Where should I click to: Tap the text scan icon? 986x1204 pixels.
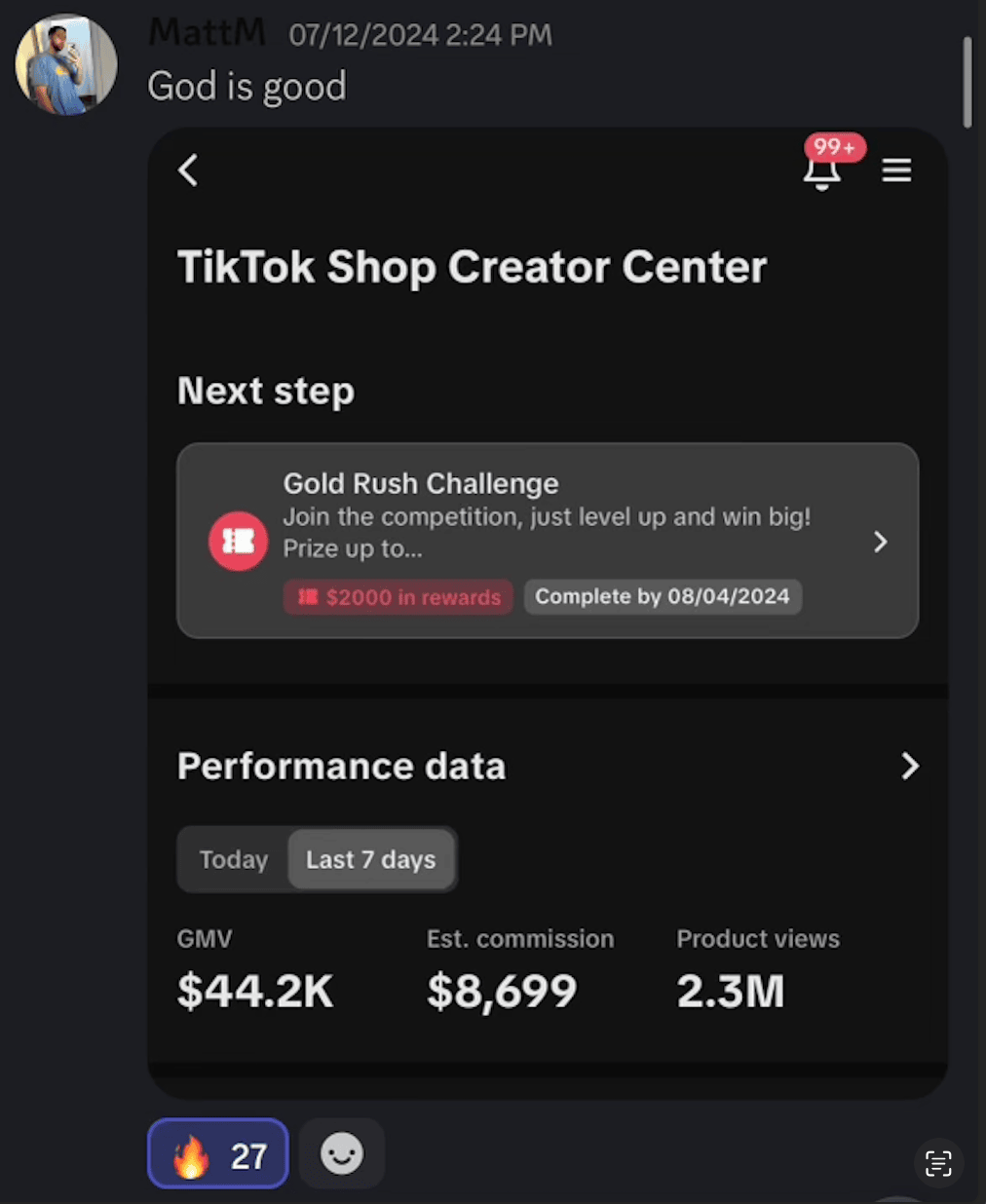click(938, 1163)
